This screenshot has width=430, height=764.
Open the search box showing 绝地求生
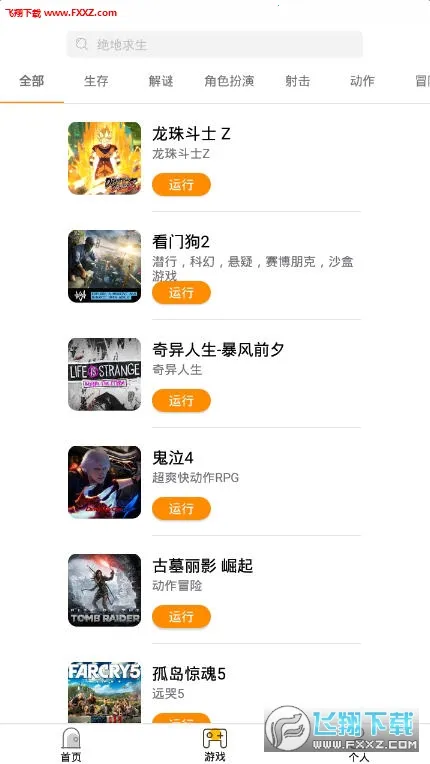(x=215, y=45)
